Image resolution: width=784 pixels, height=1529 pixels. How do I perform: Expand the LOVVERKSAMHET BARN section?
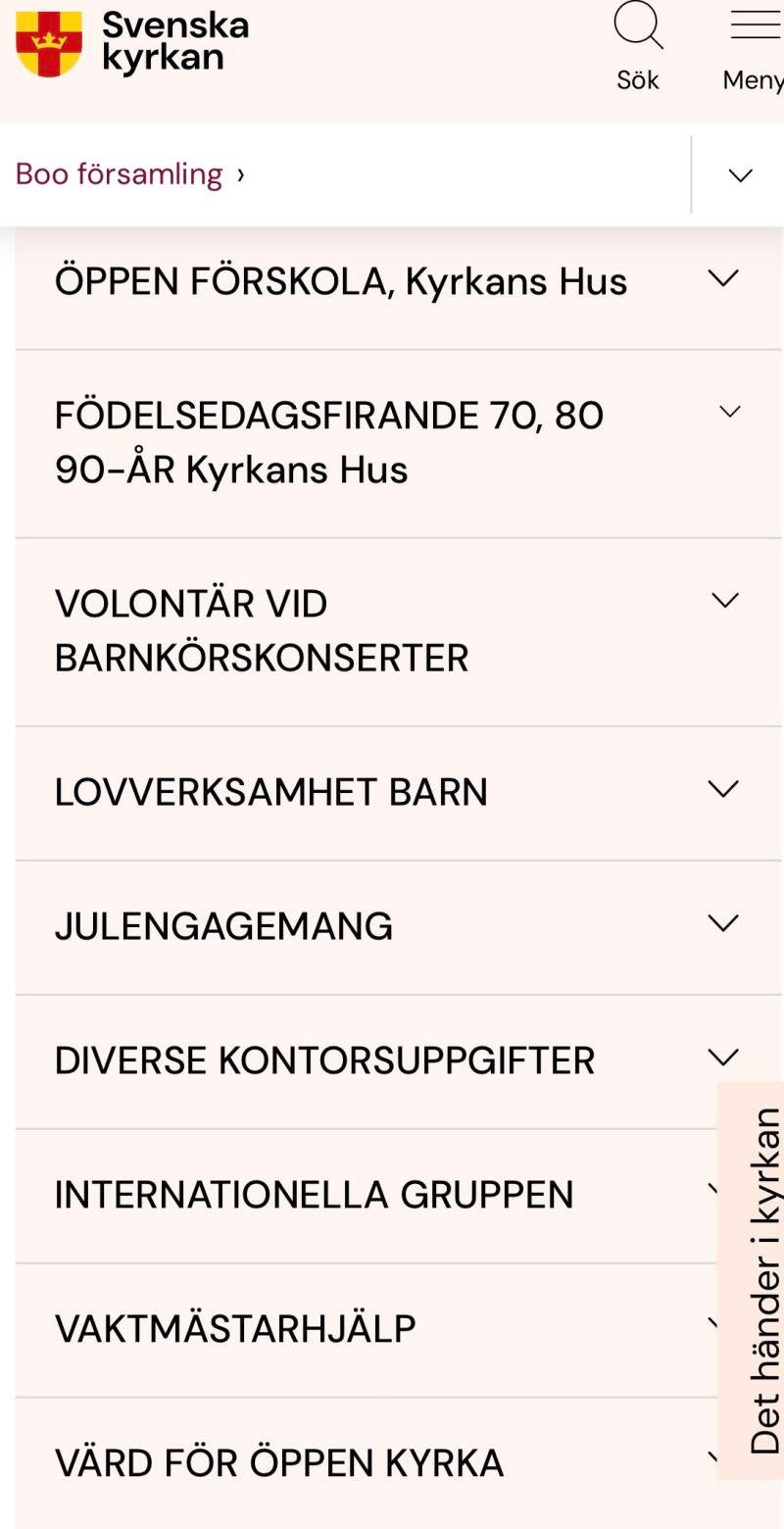(x=722, y=789)
